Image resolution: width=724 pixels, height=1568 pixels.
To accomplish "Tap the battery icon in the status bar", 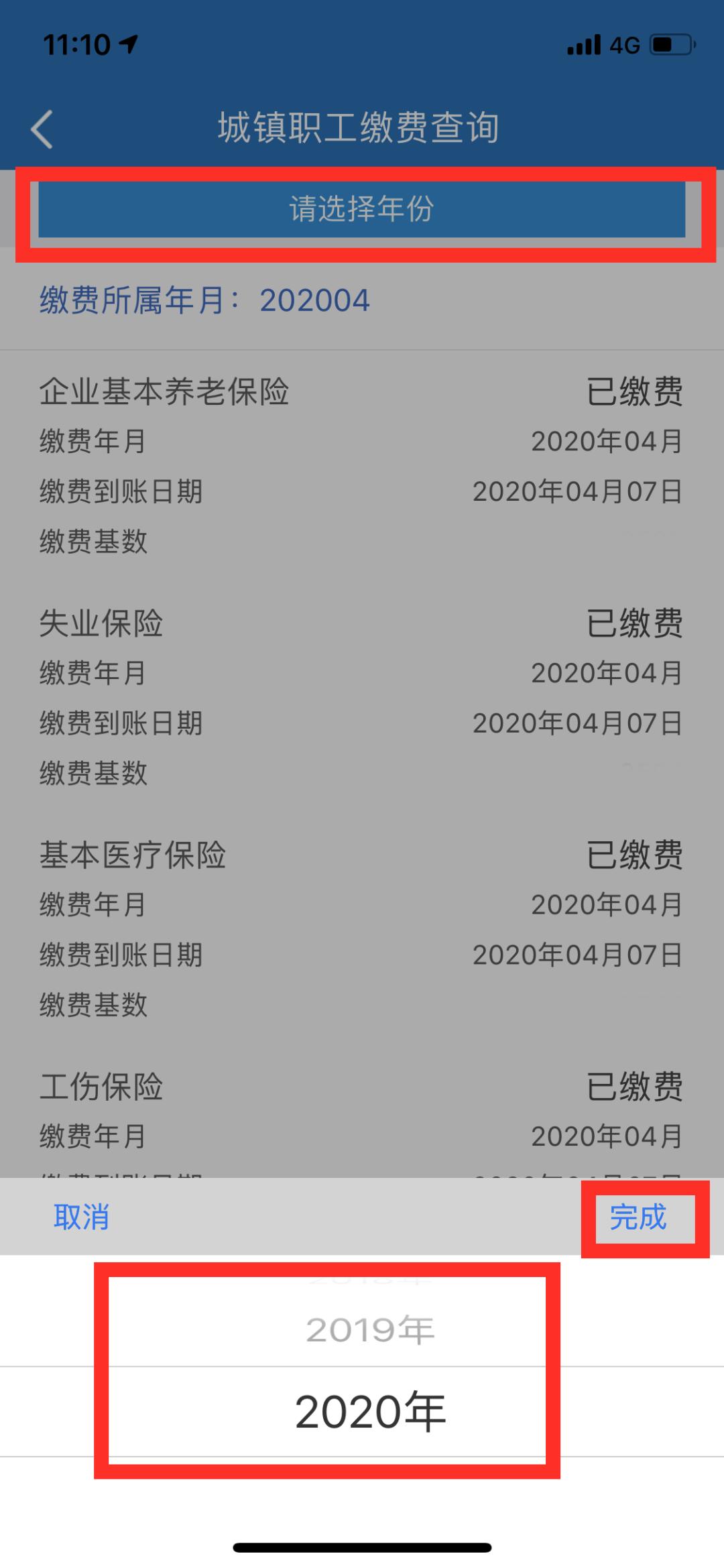I will coord(670,43).
